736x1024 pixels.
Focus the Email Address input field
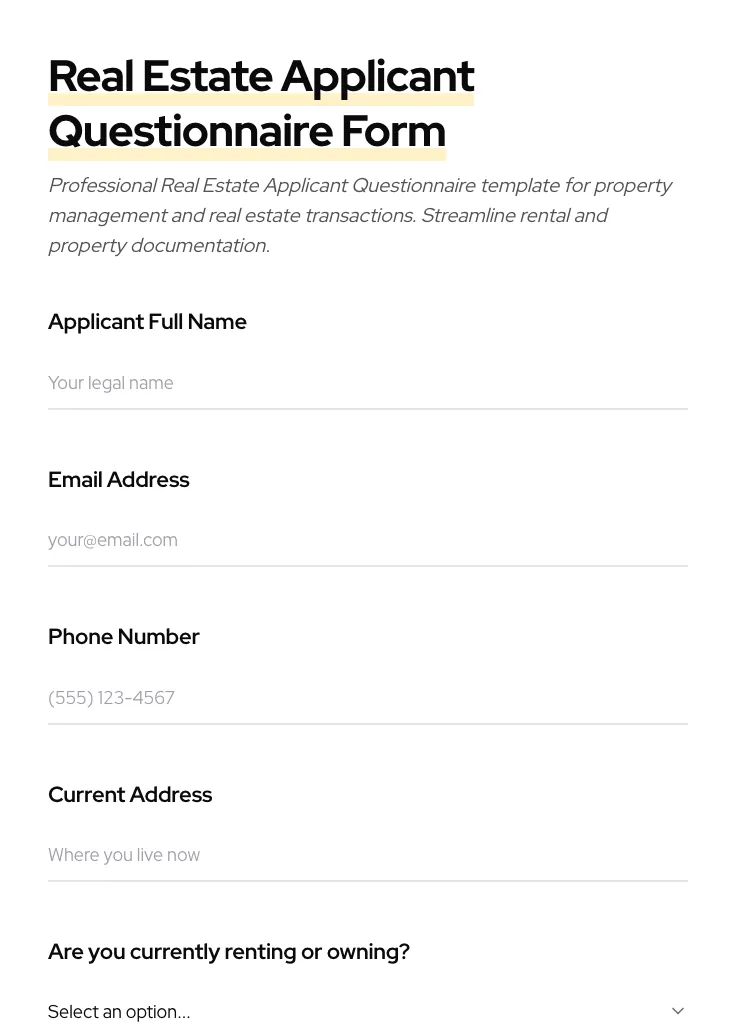coord(367,541)
